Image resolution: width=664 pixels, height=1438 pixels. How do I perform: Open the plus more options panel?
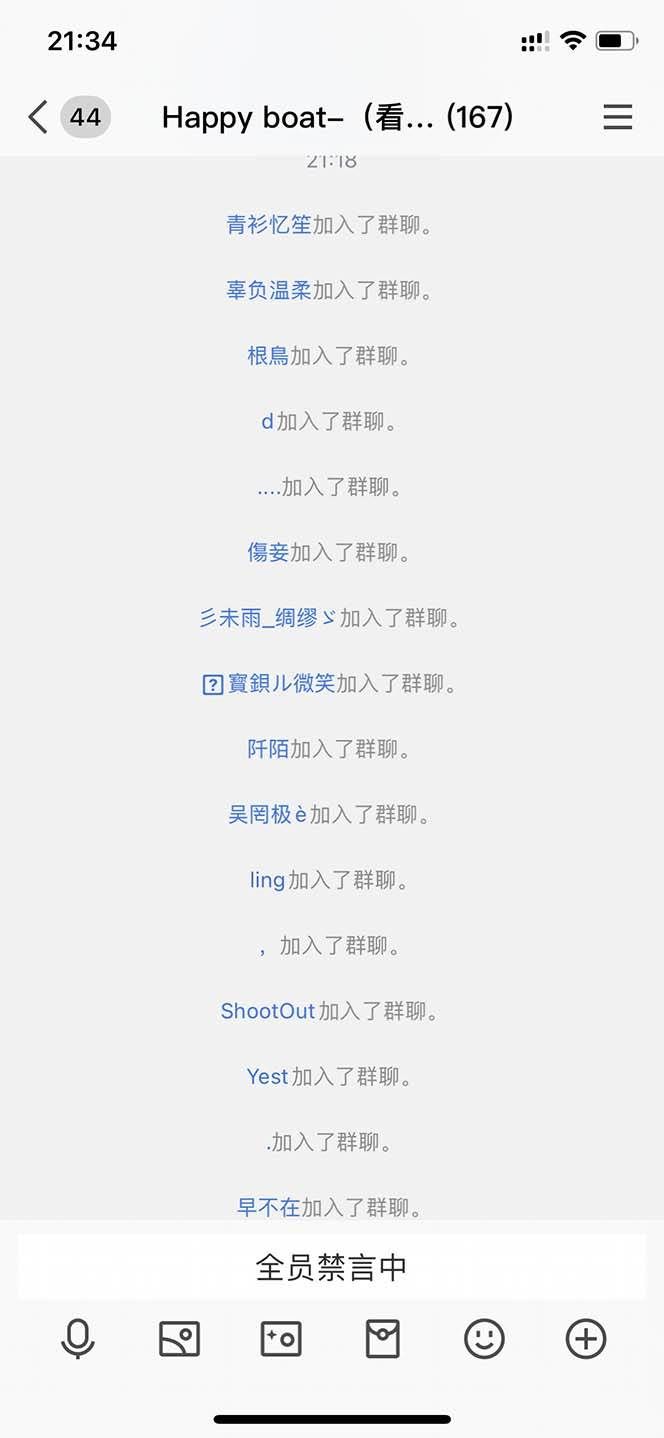(586, 1338)
